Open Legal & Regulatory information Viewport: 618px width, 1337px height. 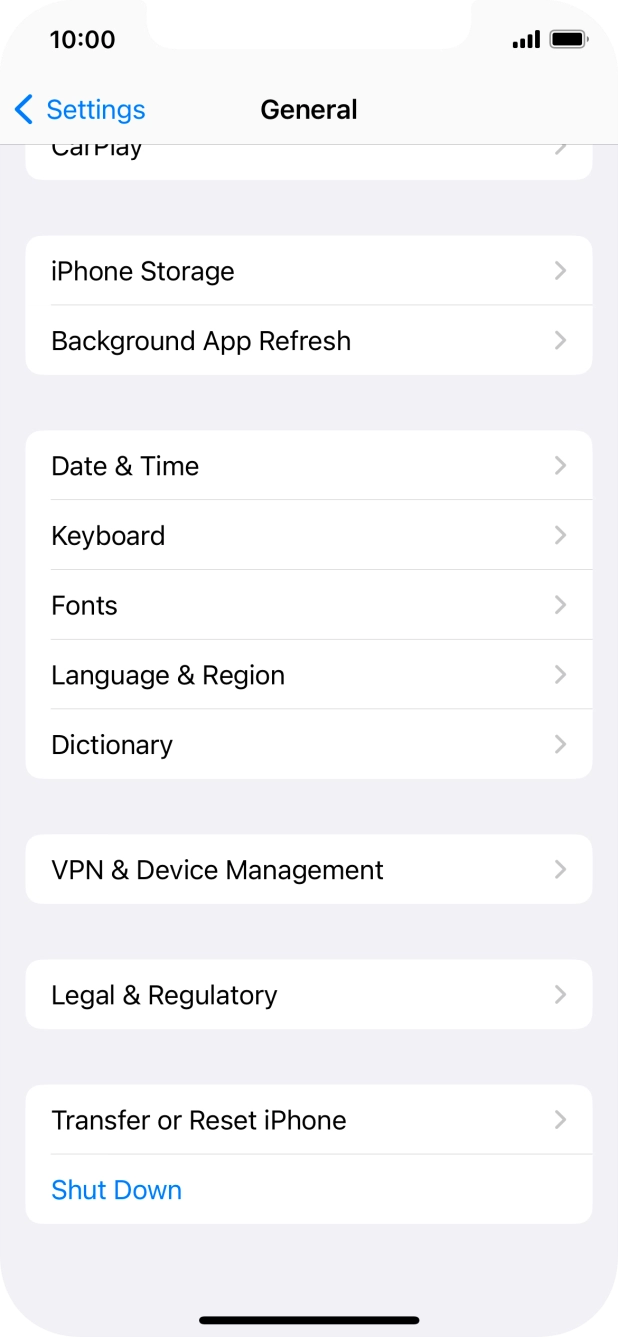[x=308, y=995]
